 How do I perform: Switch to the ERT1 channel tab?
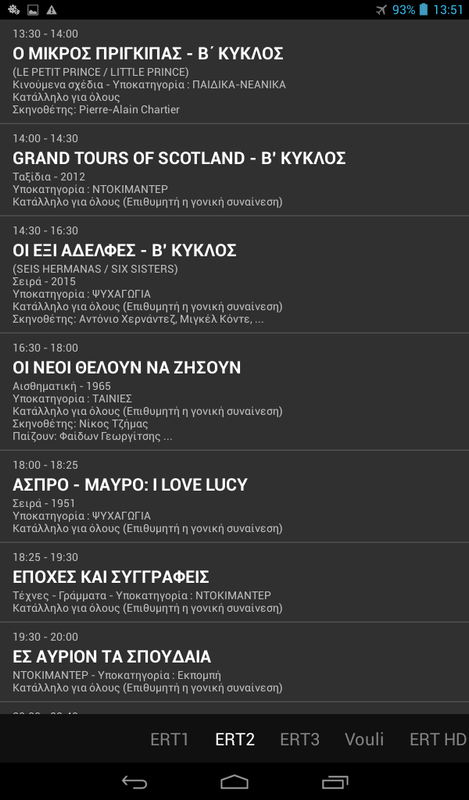click(169, 739)
